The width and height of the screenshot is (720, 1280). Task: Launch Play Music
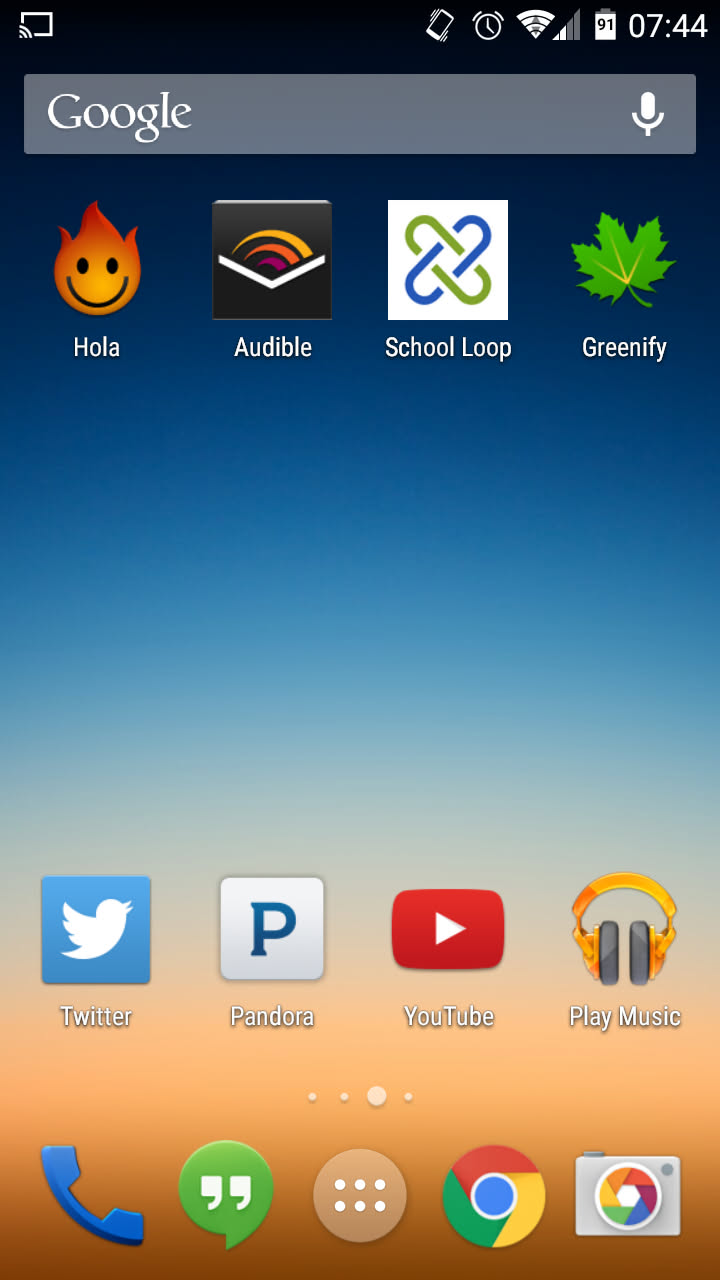[x=624, y=931]
